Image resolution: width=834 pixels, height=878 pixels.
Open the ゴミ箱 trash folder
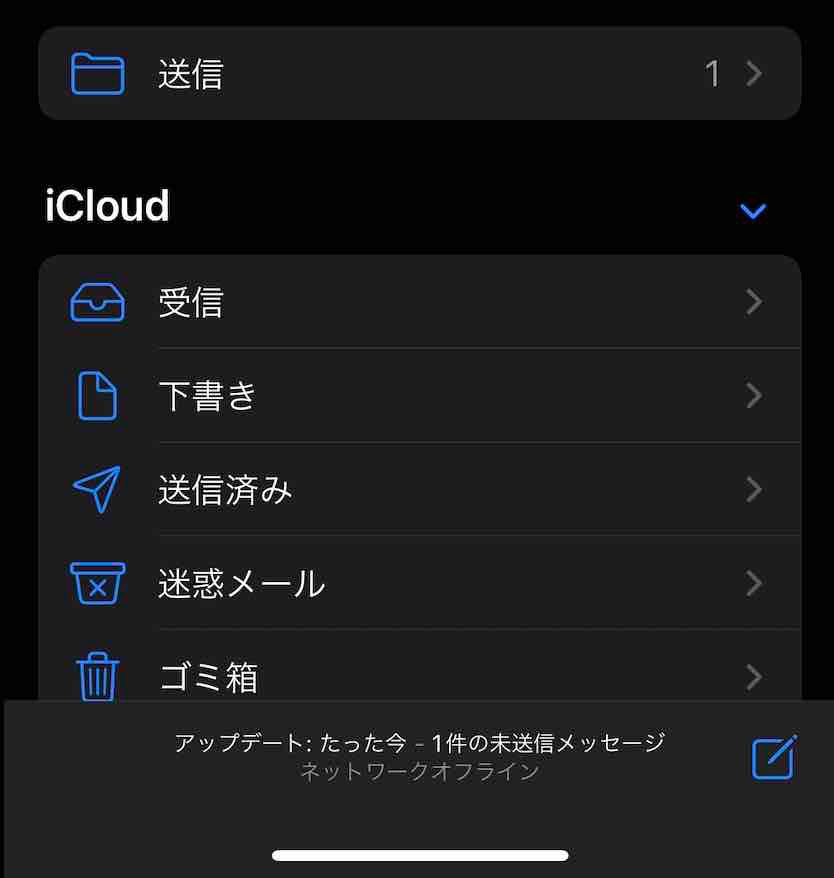(418, 675)
